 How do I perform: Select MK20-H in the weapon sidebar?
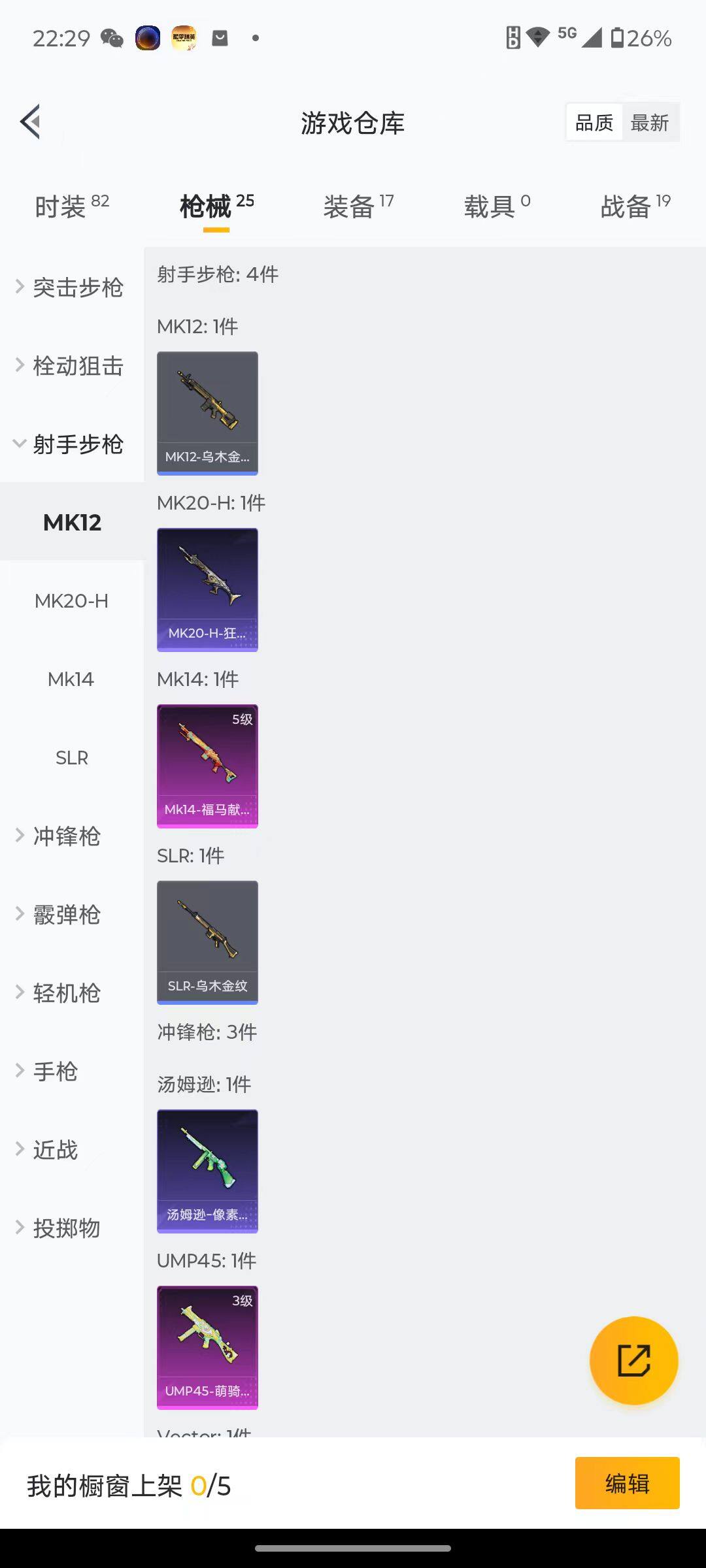tap(72, 600)
